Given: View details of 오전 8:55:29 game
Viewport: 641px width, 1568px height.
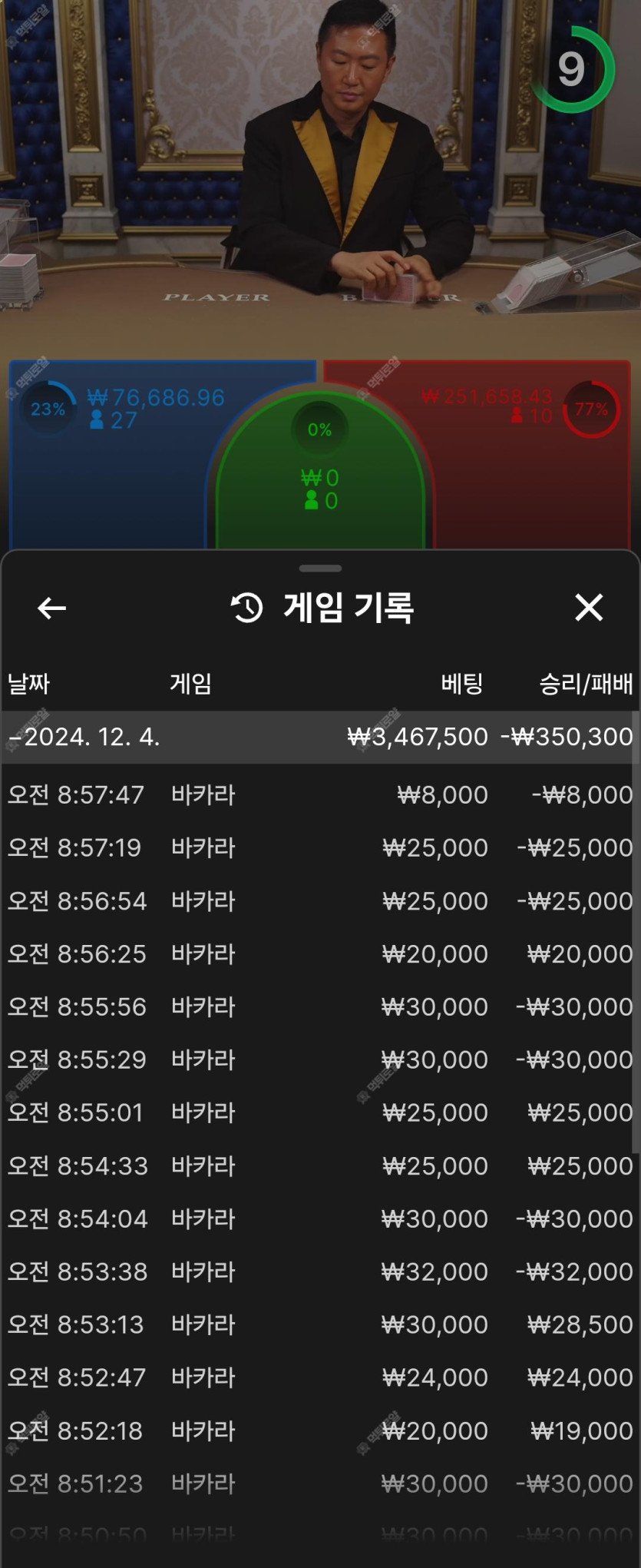Looking at the screenshot, I should [x=319, y=1059].
